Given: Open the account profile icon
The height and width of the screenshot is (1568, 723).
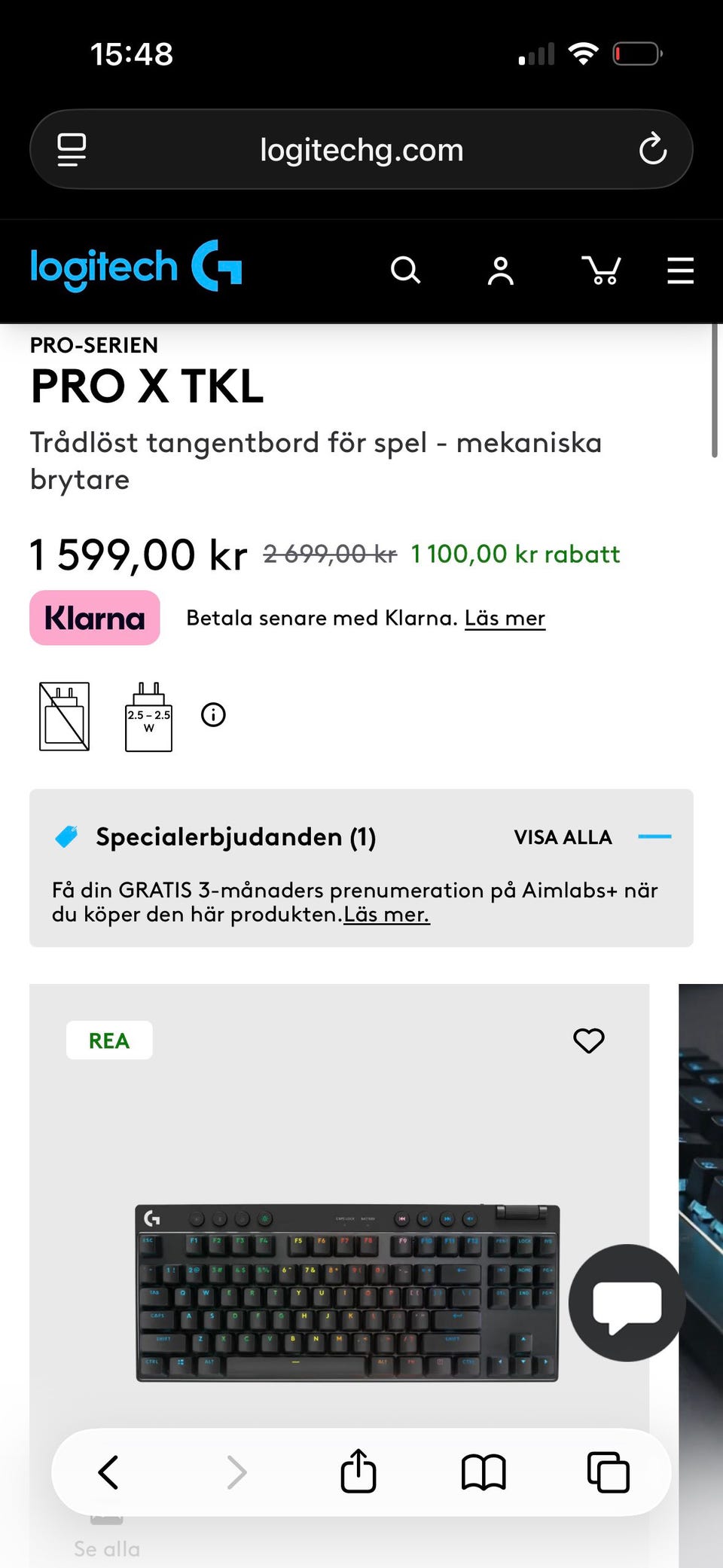Looking at the screenshot, I should click(x=500, y=271).
